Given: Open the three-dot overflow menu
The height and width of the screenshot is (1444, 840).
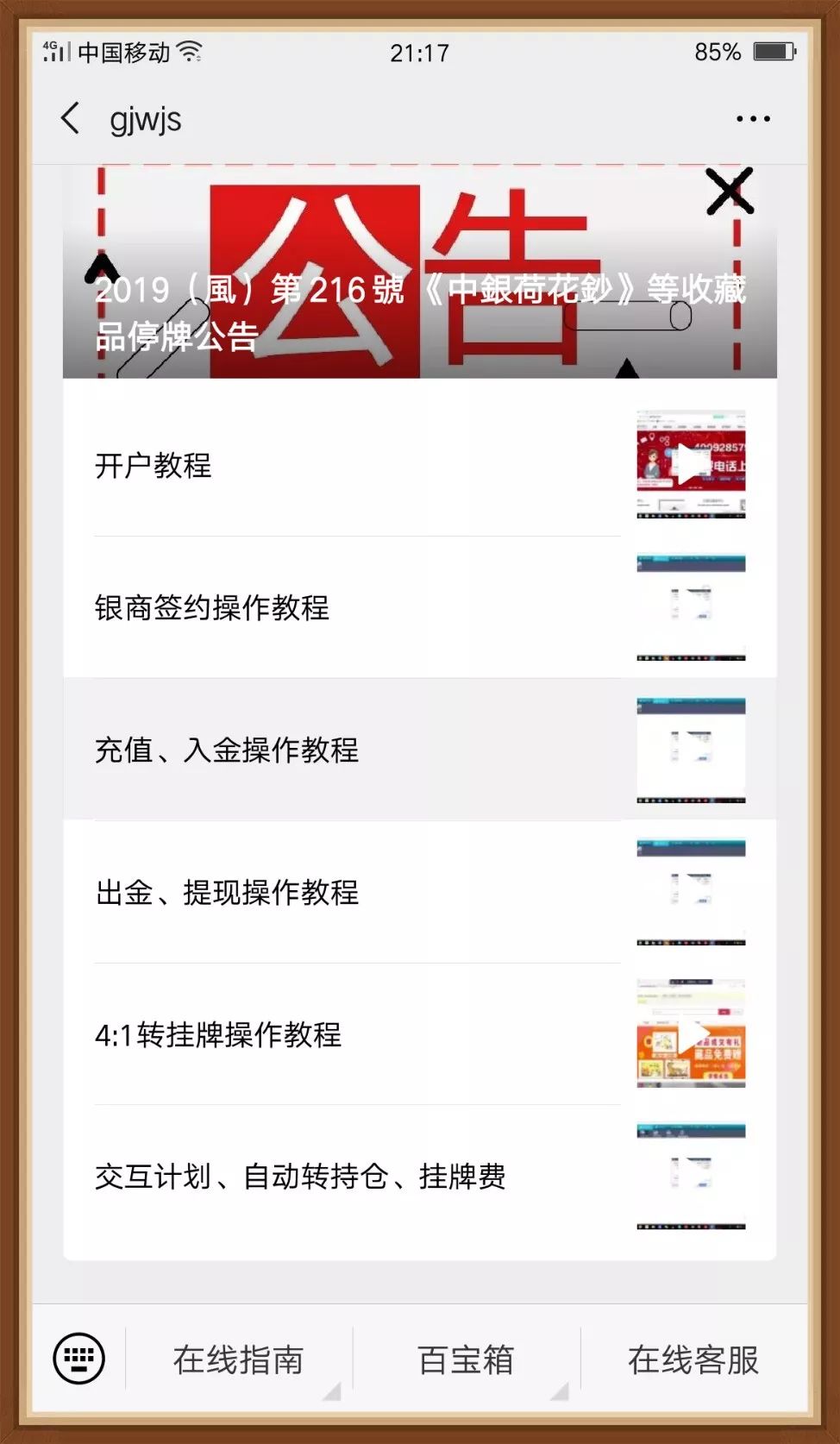Looking at the screenshot, I should [x=752, y=119].
